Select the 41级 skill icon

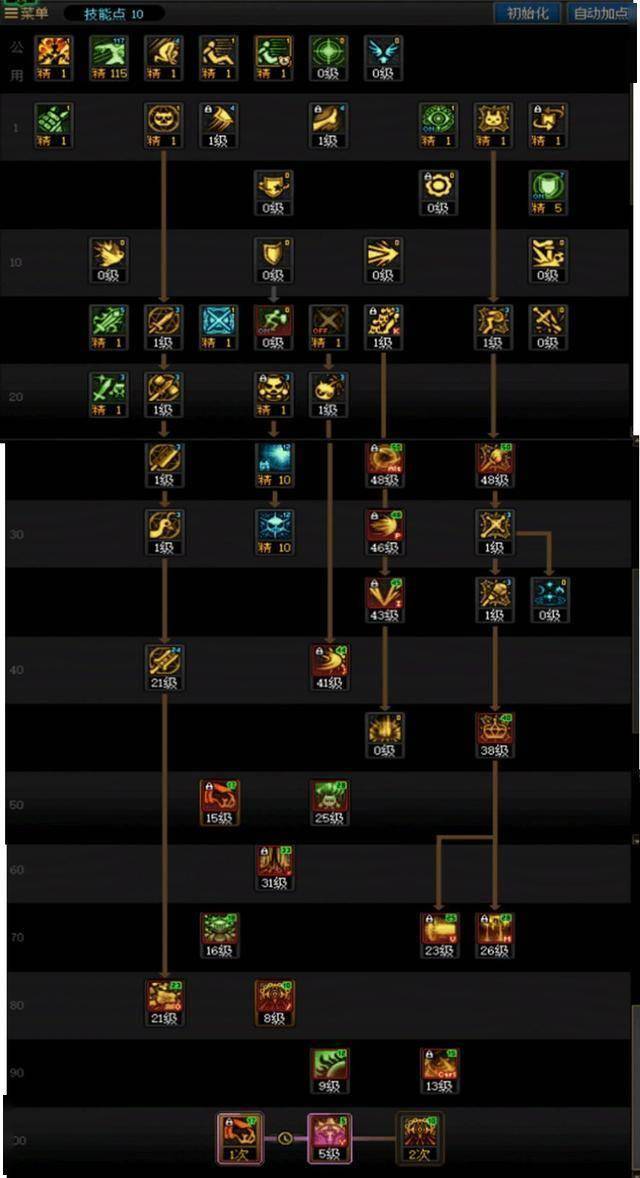point(328,661)
